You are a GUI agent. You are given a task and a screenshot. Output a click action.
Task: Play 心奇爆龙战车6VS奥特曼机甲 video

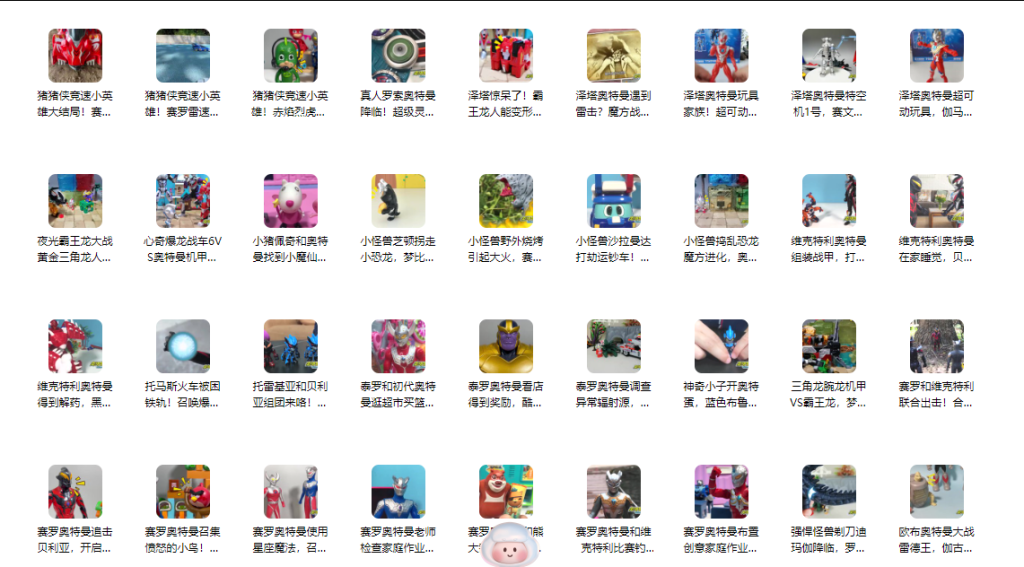[183, 201]
